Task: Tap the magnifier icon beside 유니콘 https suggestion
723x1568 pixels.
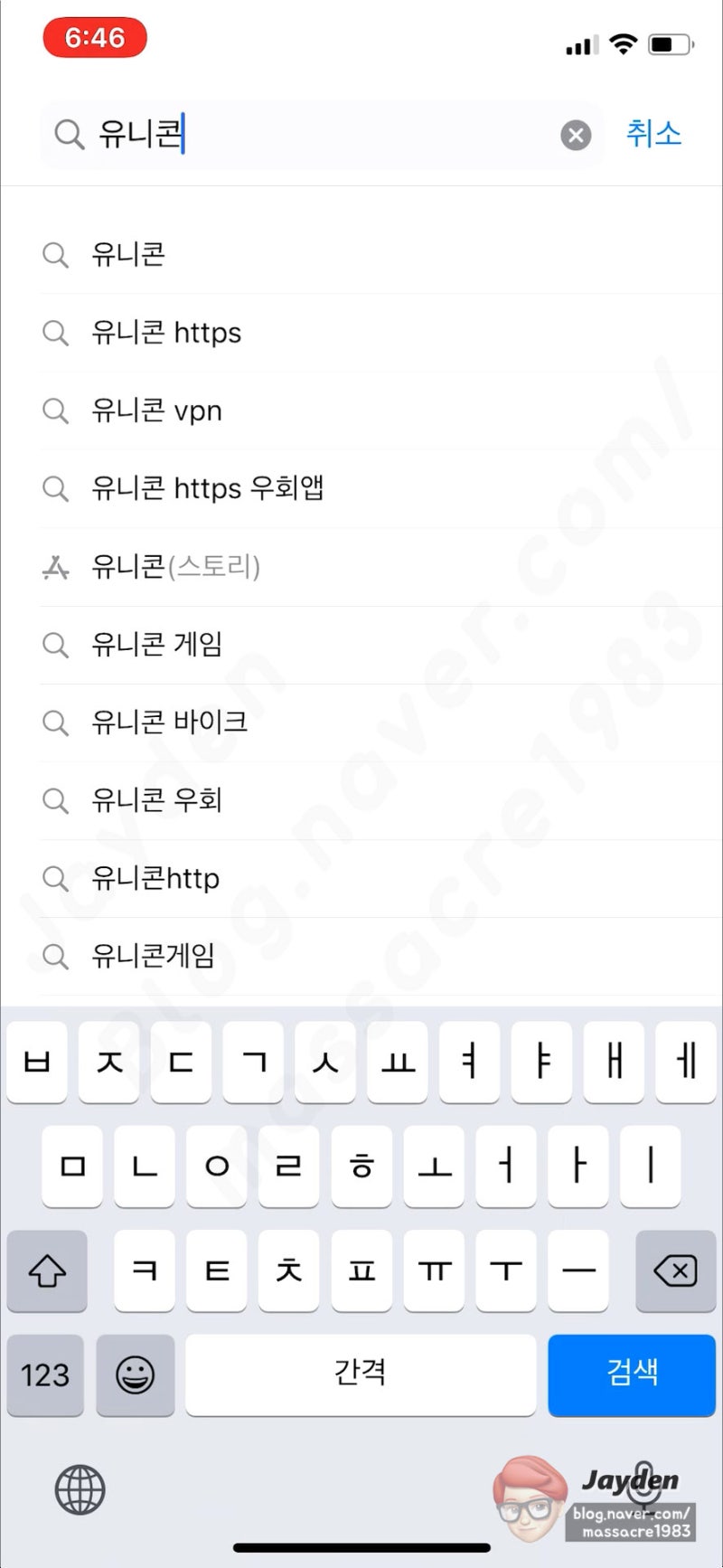Action: pos(55,333)
